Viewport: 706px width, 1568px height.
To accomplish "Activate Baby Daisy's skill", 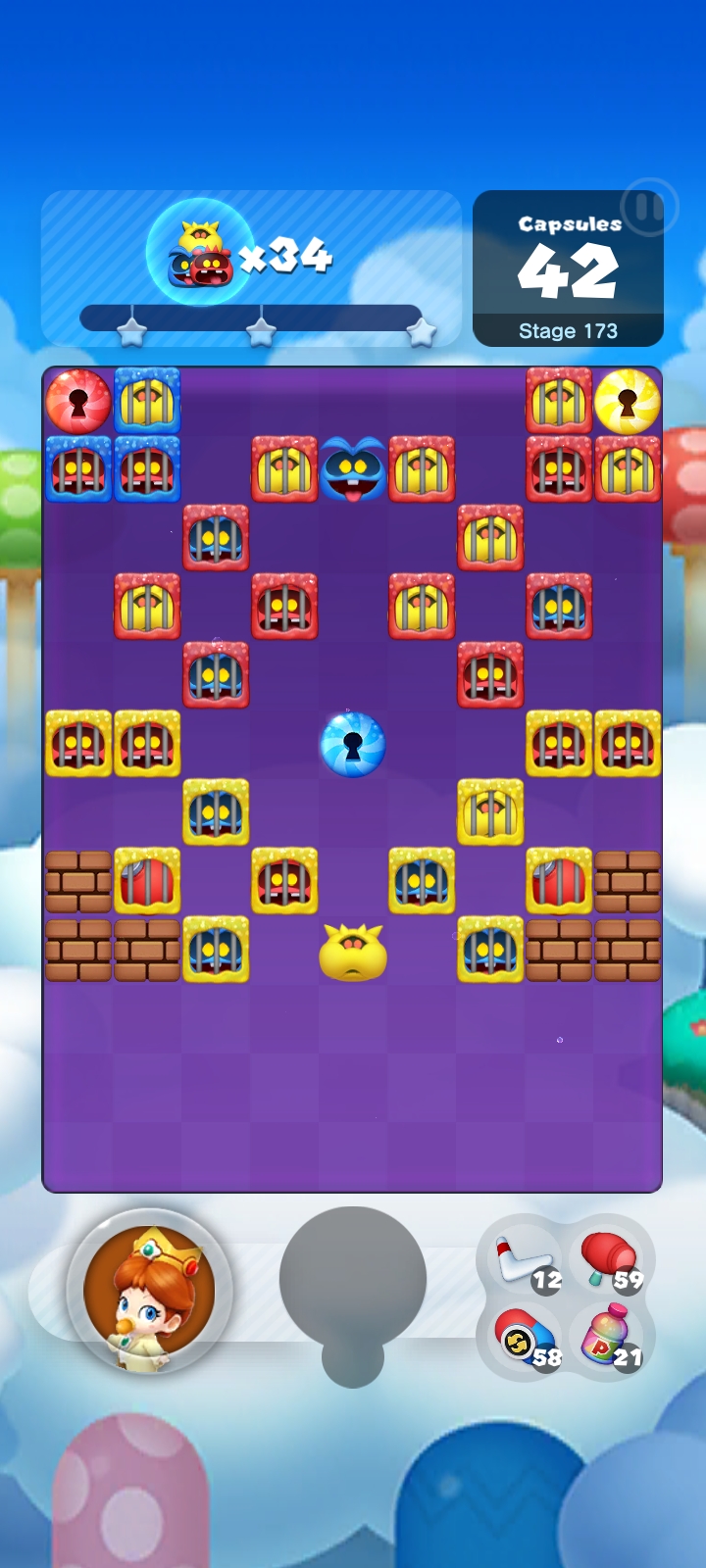I will pos(150,1292).
